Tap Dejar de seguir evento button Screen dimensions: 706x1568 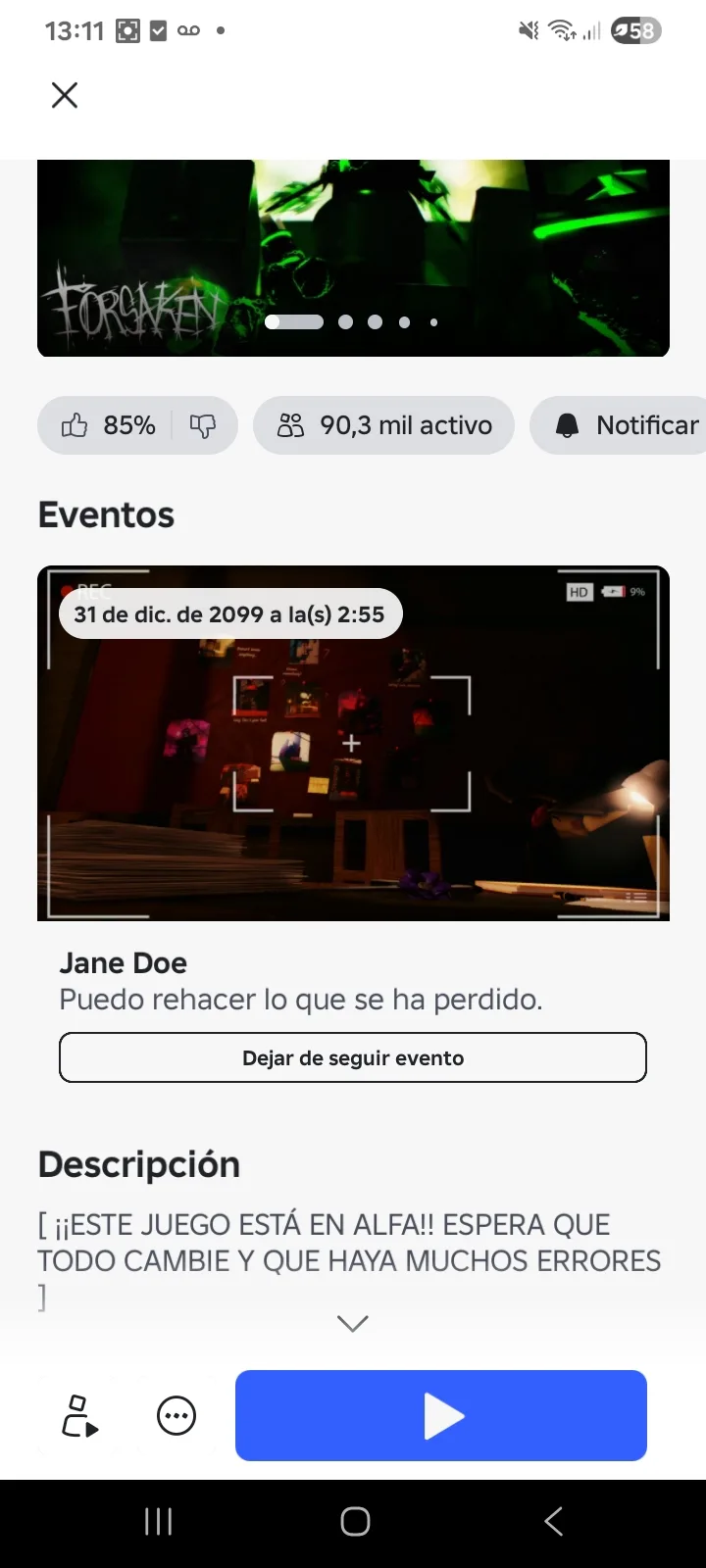[x=353, y=1057]
